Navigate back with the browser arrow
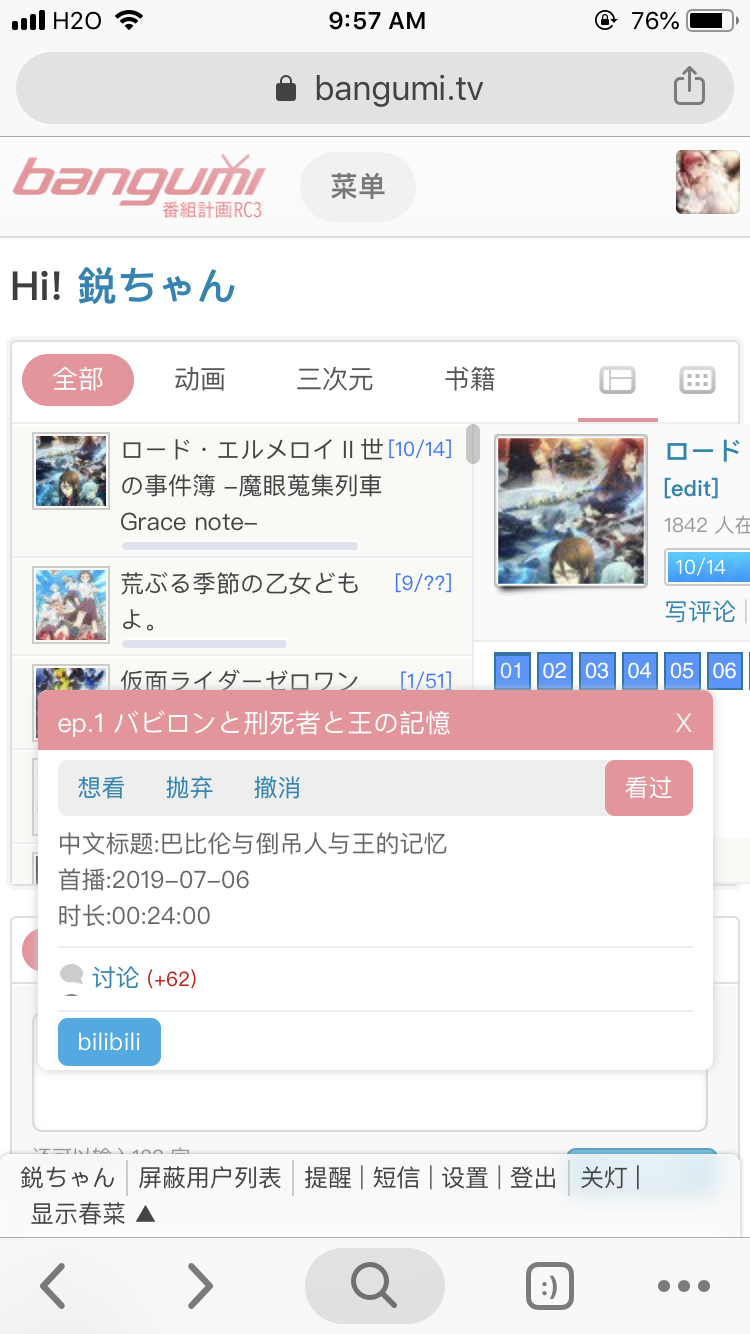Viewport: 750px width, 1334px height. (x=52, y=1287)
